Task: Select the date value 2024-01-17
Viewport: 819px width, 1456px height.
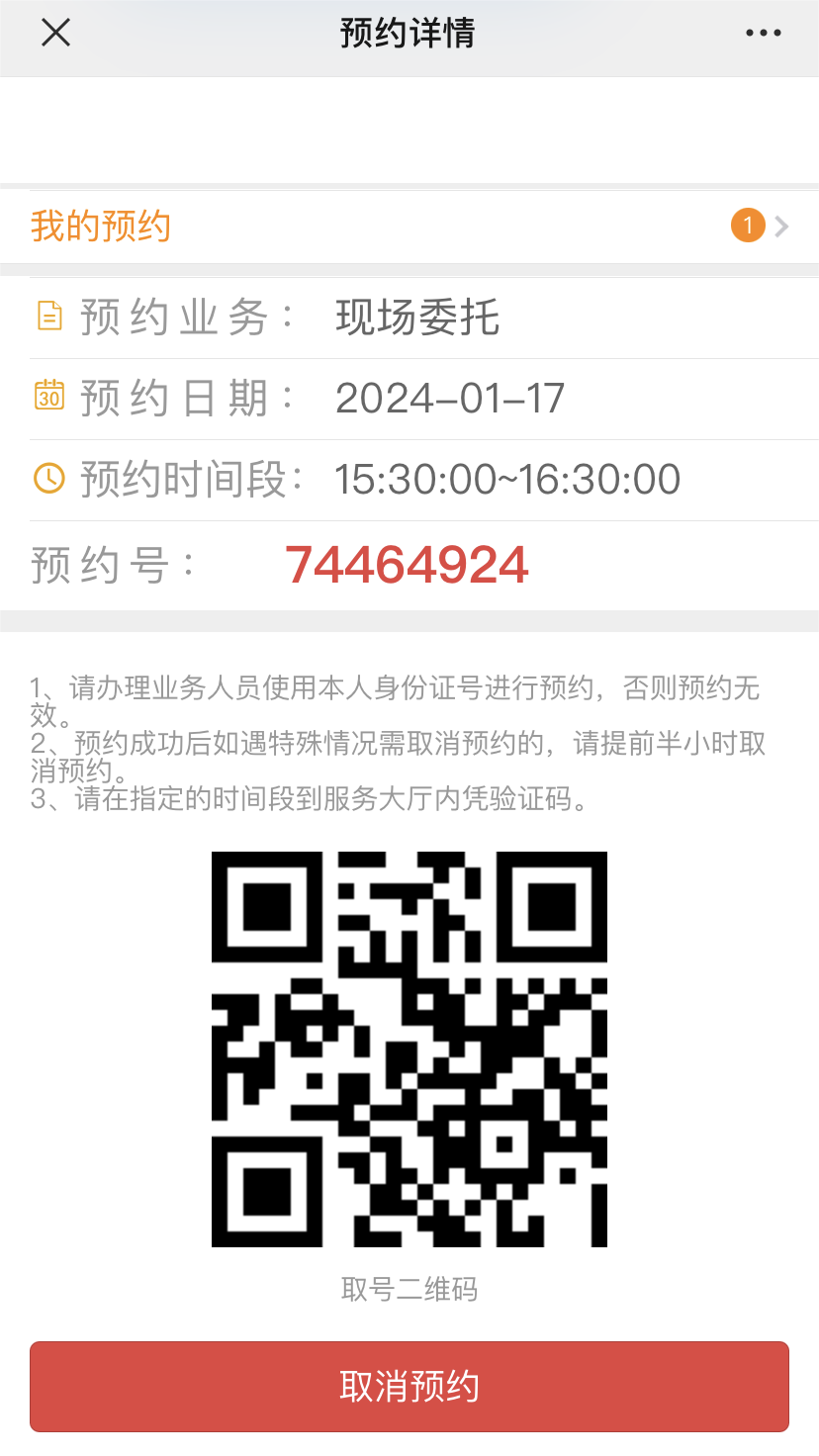Action: (449, 398)
